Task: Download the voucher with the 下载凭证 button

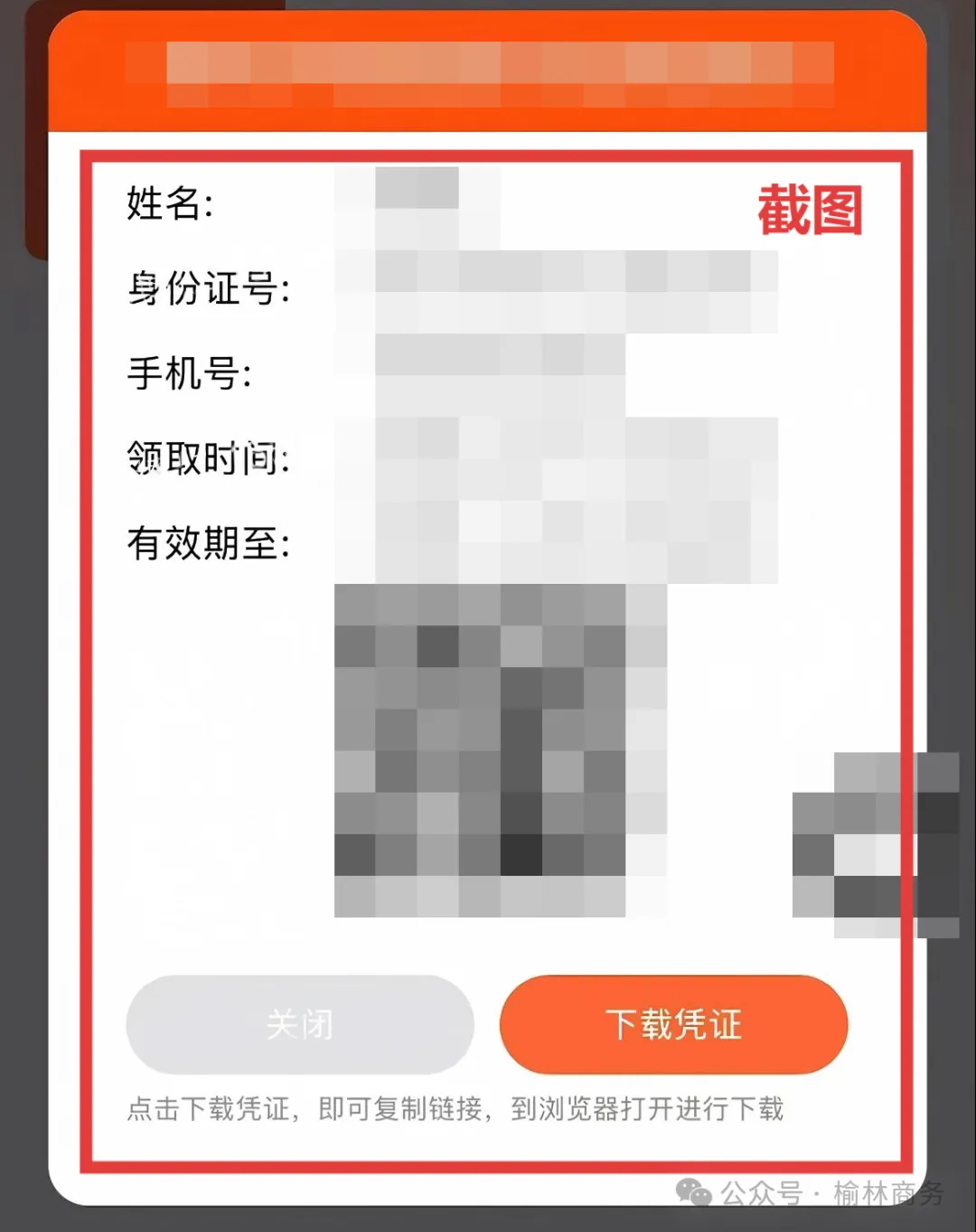Action: (x=673, y=1024)
